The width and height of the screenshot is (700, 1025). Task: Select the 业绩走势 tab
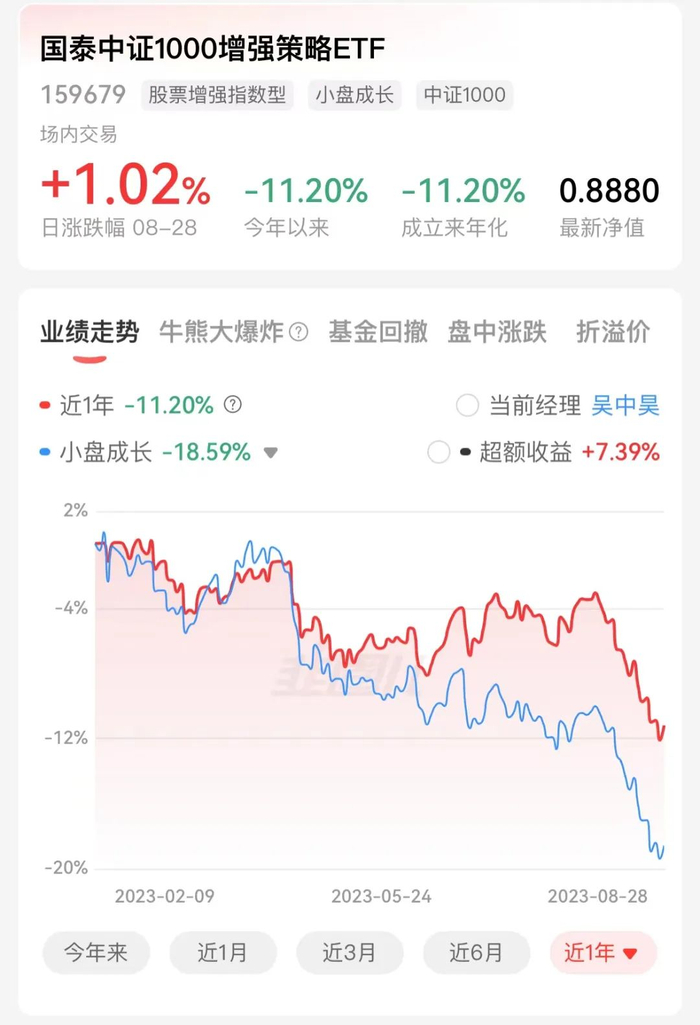90,331
